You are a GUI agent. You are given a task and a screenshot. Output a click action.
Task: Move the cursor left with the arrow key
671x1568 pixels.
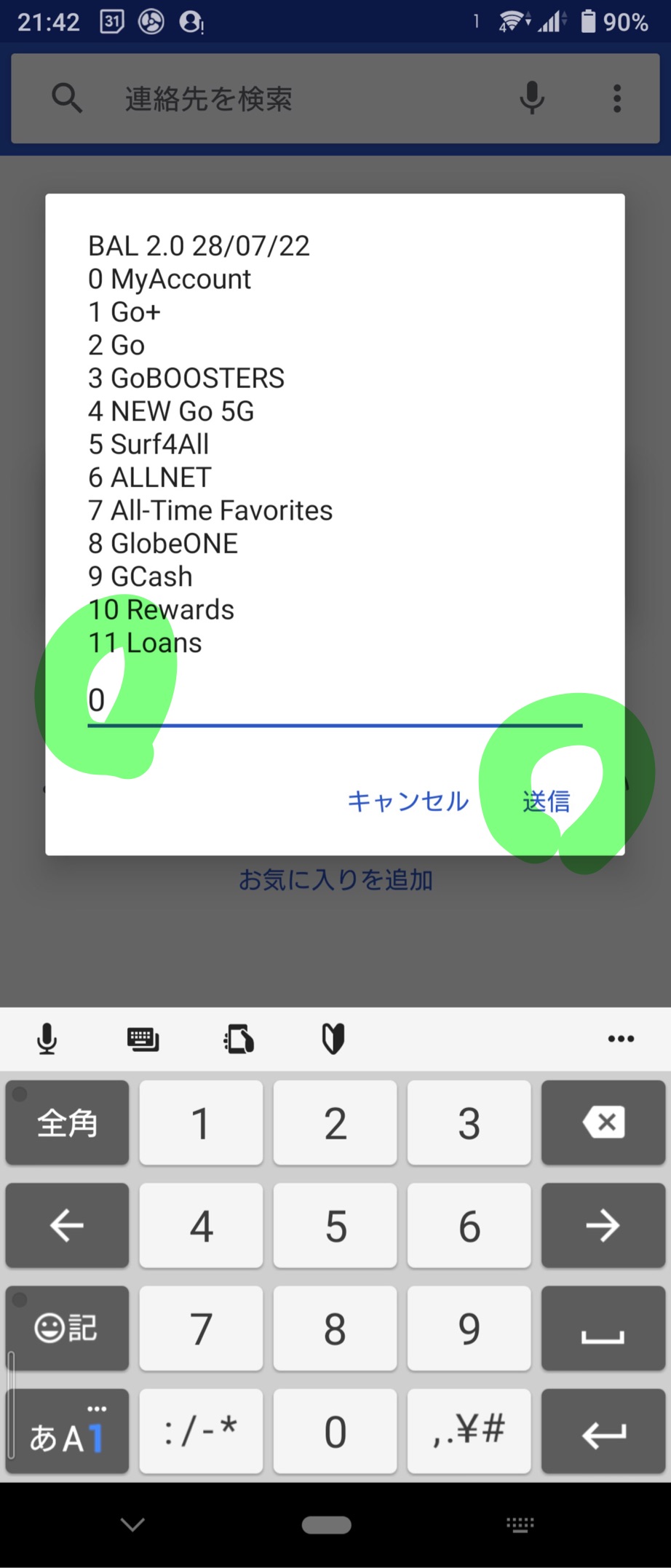click(x=67, y=1226)
